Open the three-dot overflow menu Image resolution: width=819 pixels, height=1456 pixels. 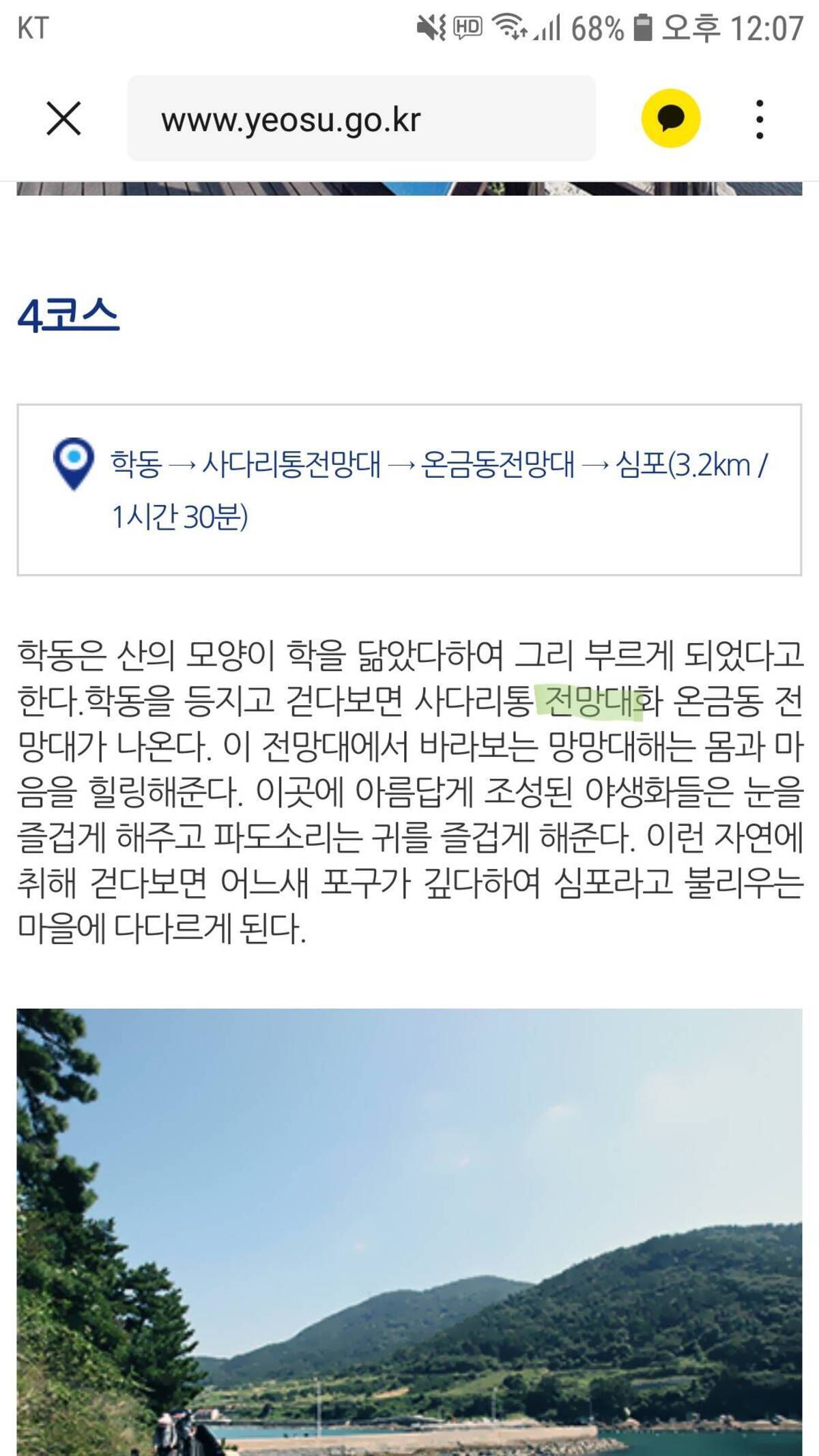pos(760,119)
